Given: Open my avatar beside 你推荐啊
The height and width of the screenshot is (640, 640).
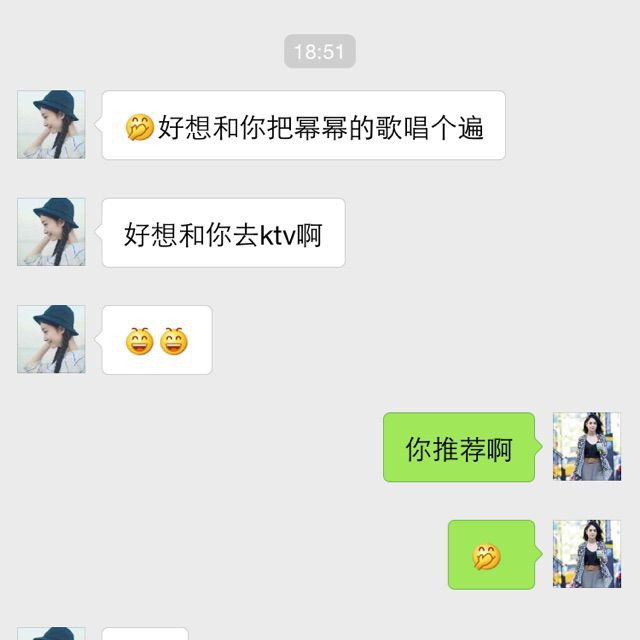Looking at the screenshot, I should (587, 446).
